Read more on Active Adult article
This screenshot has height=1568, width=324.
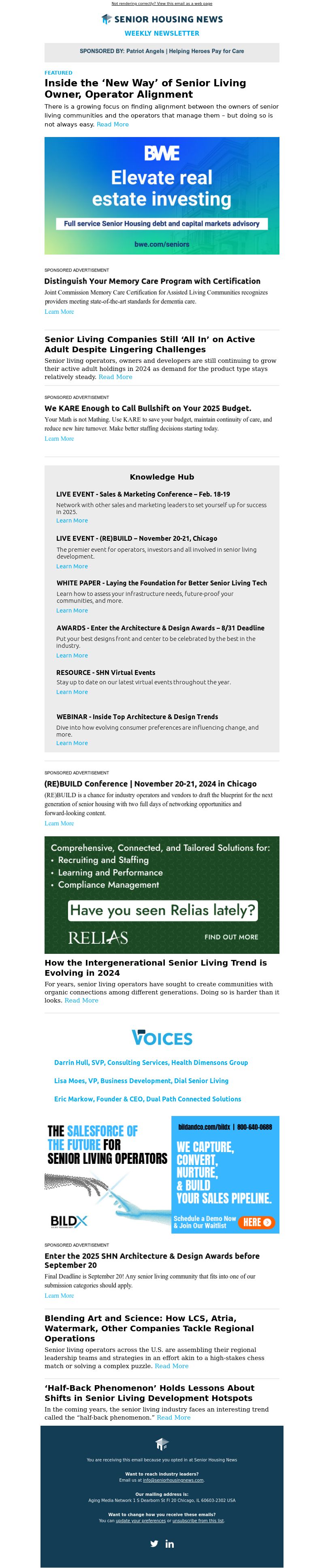click(115, 377)
